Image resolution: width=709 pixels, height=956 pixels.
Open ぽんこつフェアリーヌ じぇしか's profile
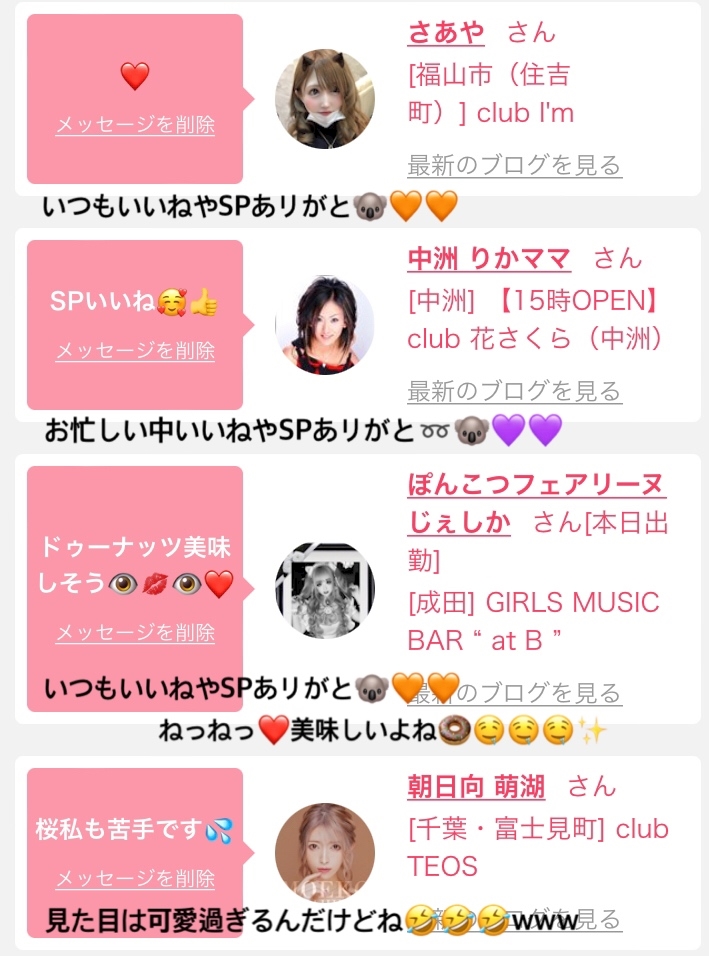[x=536, y=486]
